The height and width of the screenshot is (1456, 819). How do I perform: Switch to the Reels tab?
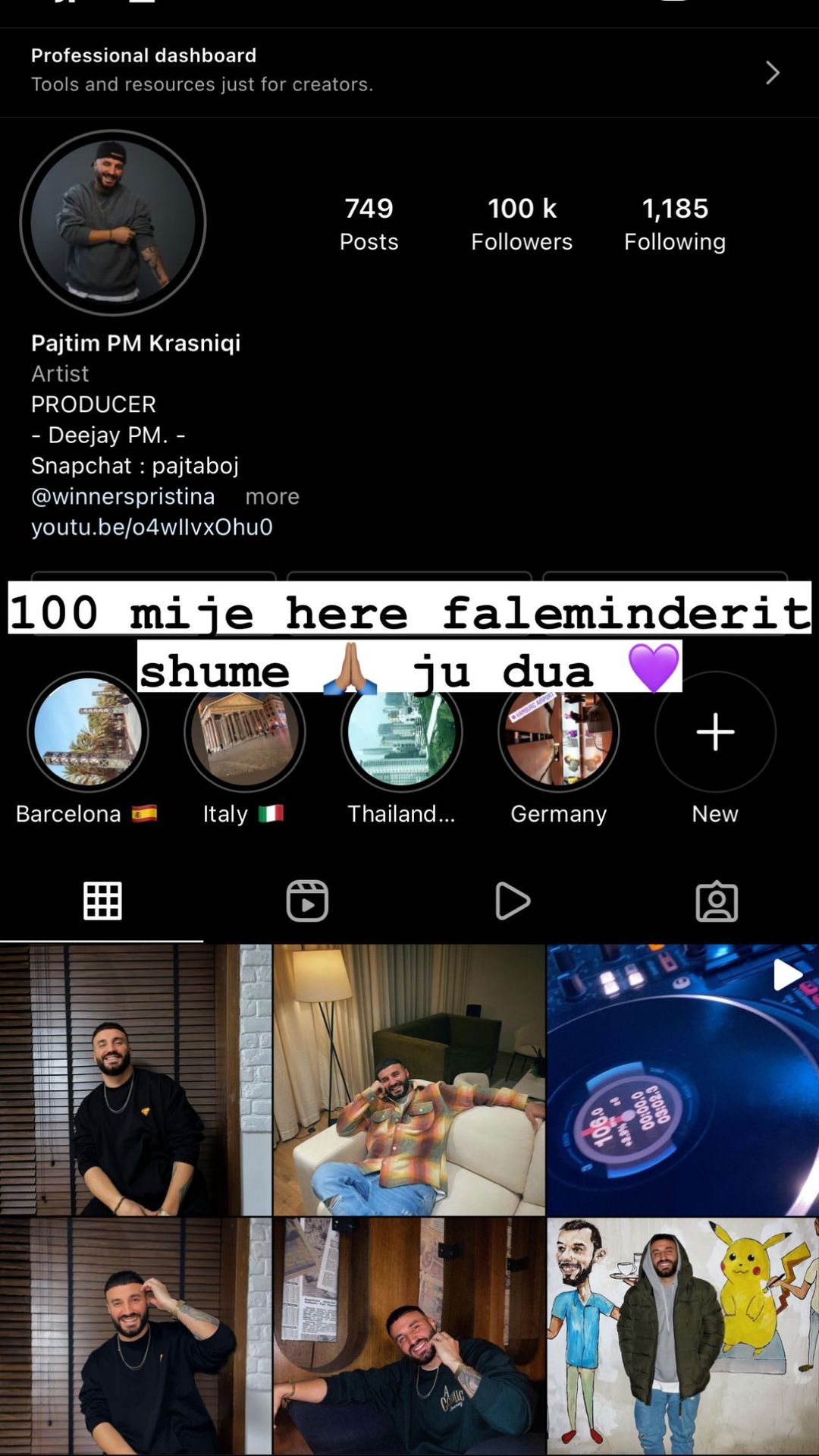[x=307, y=901]
